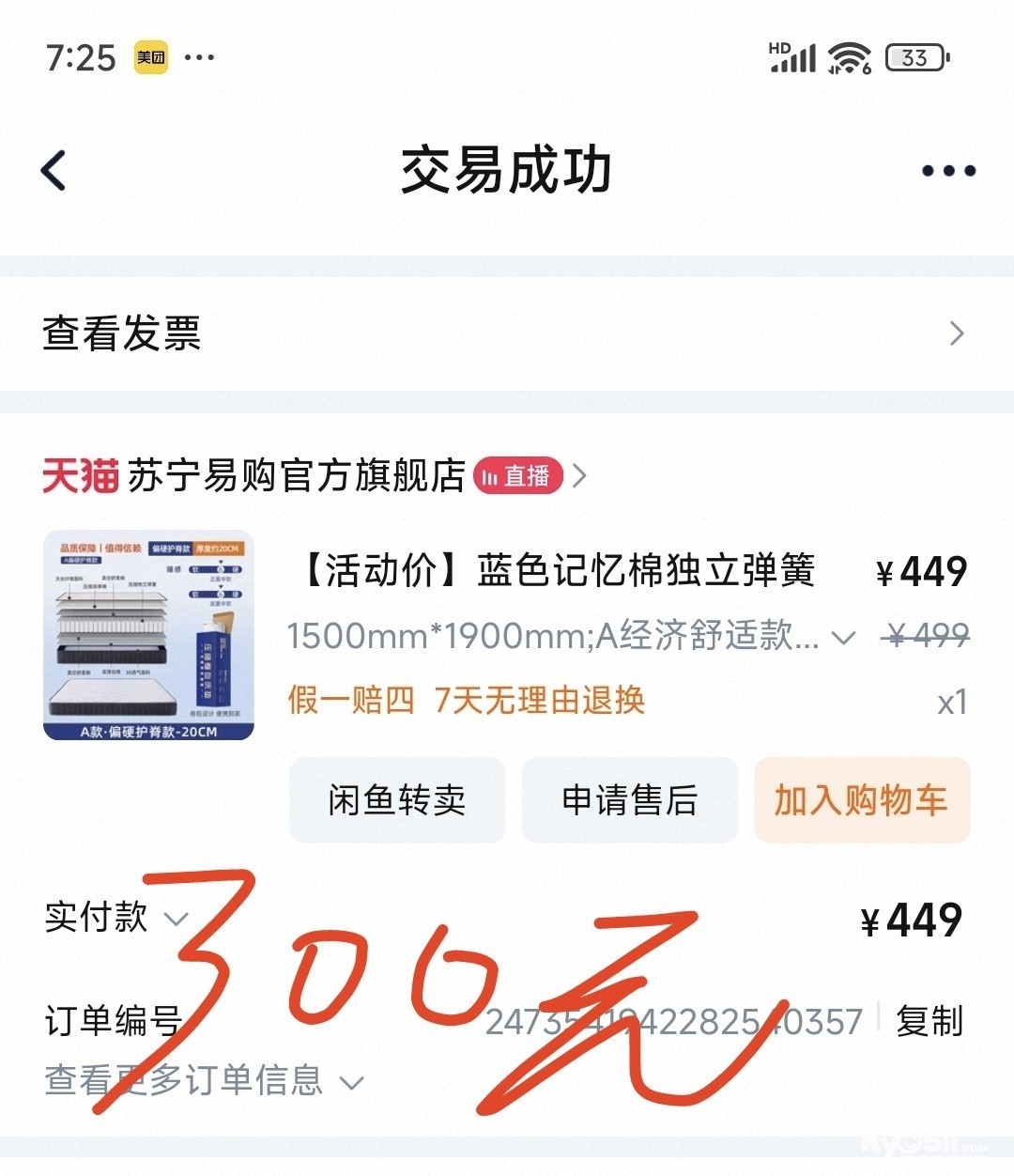Open the mattress product thumbnail
Viewport: 1014px width, 1176px height.
[x=149, y=635]
